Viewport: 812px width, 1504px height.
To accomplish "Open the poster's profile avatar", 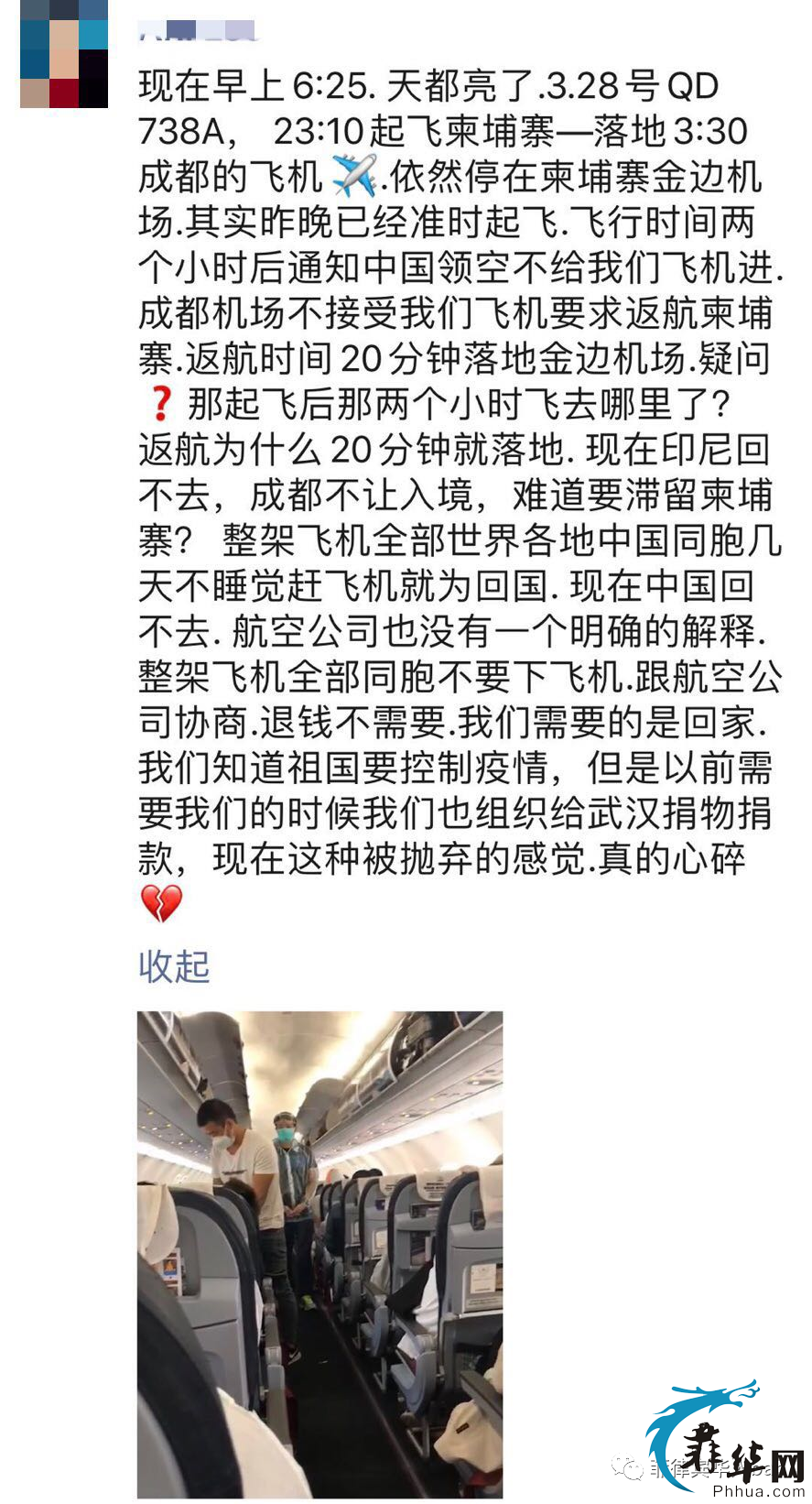I will [64, 55].
